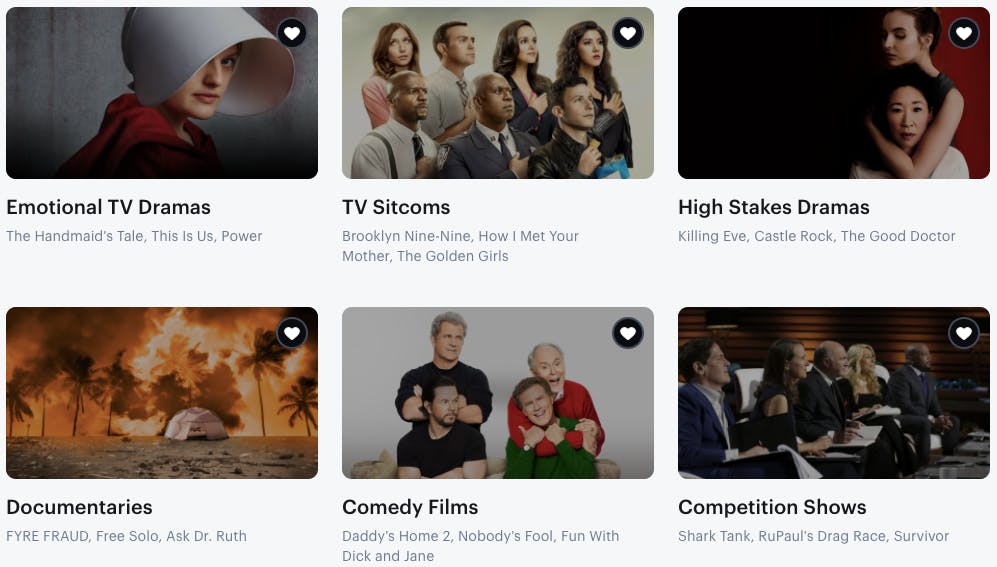997x567 pixels.
Task: Add Documentaries to favorites with the heart
Action: click(x=292, y=333)
